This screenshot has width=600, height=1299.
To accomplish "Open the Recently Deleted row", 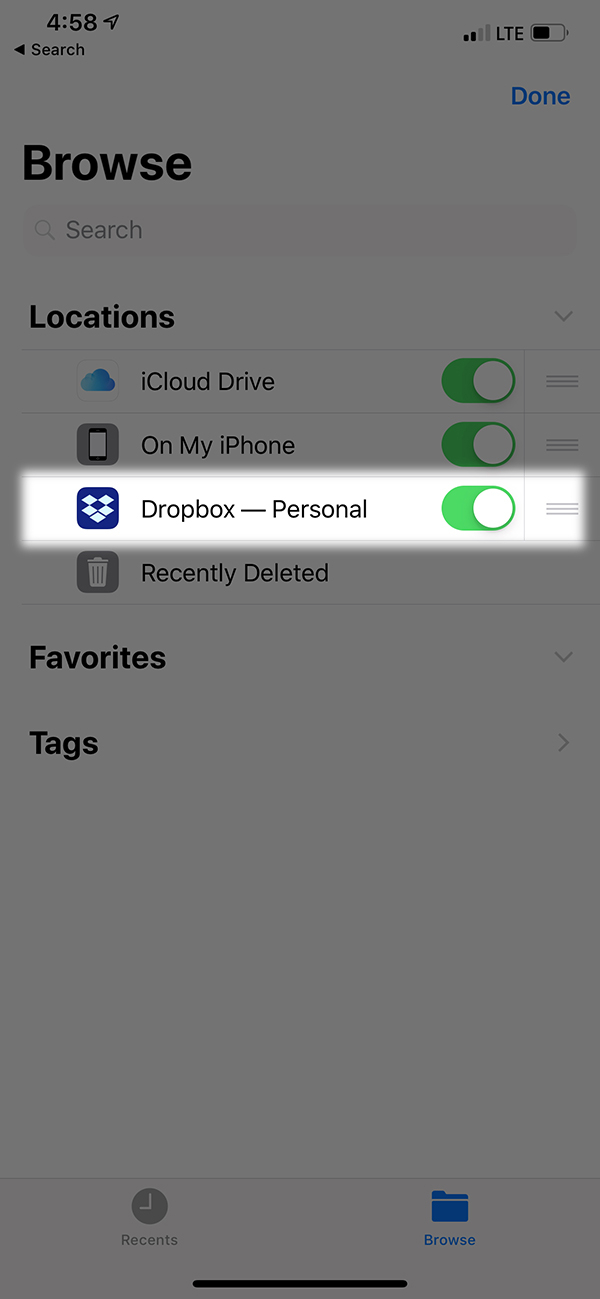I will tap(234, 573).
